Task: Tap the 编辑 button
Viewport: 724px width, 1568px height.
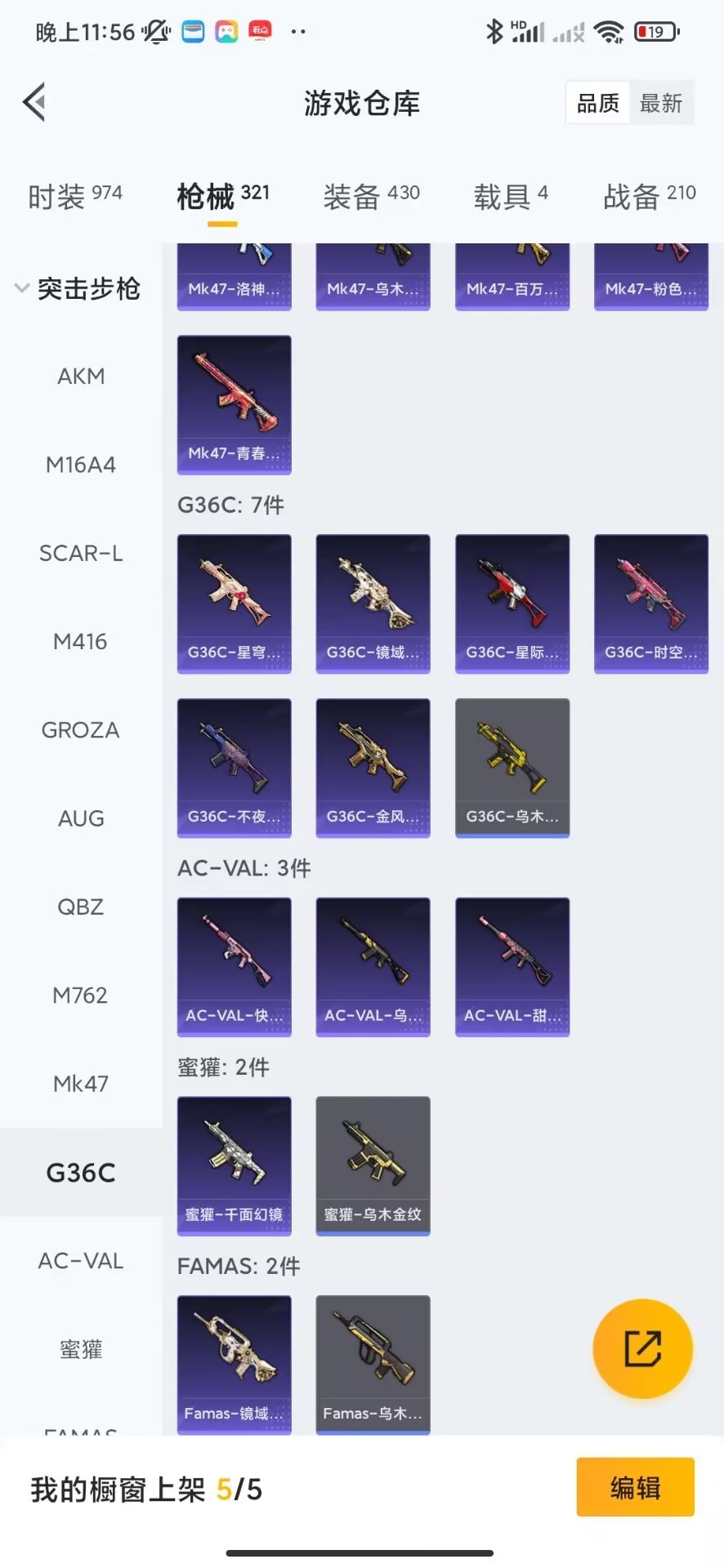Action: [x=636, y=1487]
